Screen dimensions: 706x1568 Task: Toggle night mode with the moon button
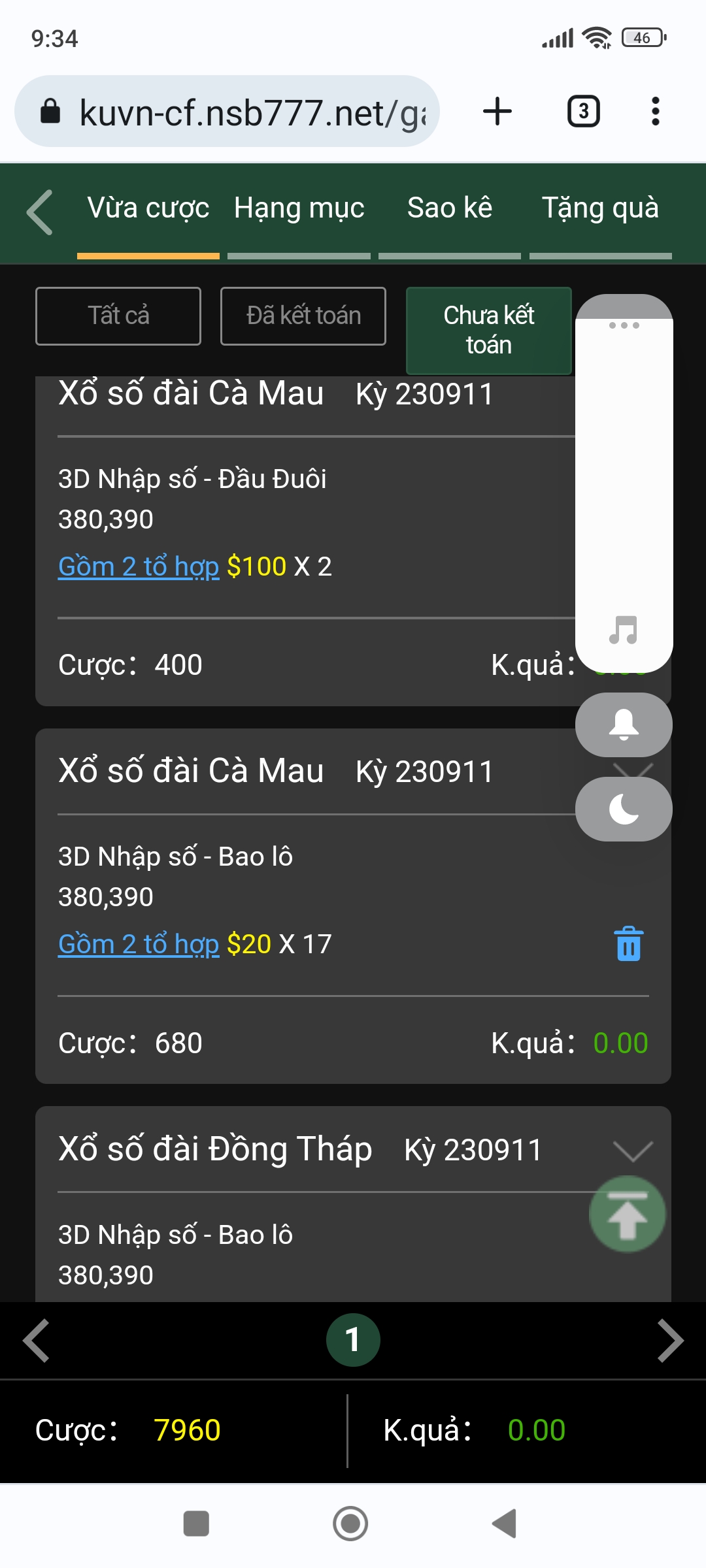click(x=624, y=809)
